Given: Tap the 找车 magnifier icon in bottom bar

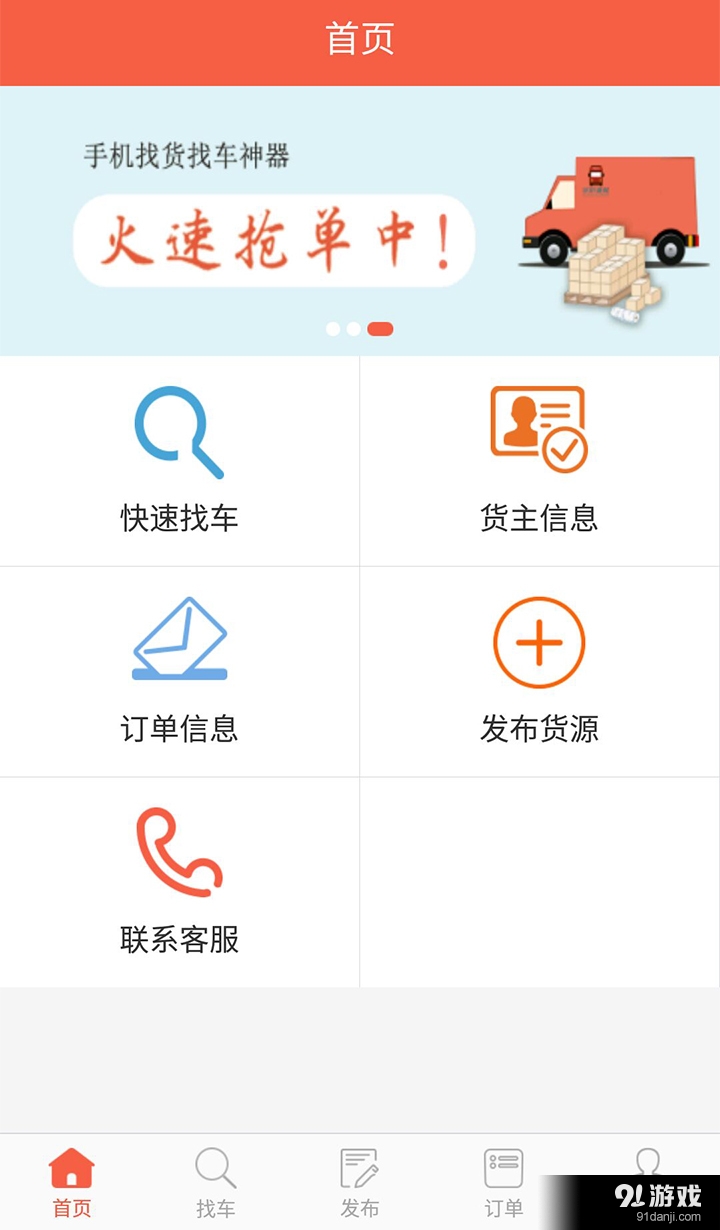Looking at the screenshot, I should 215,1166.
